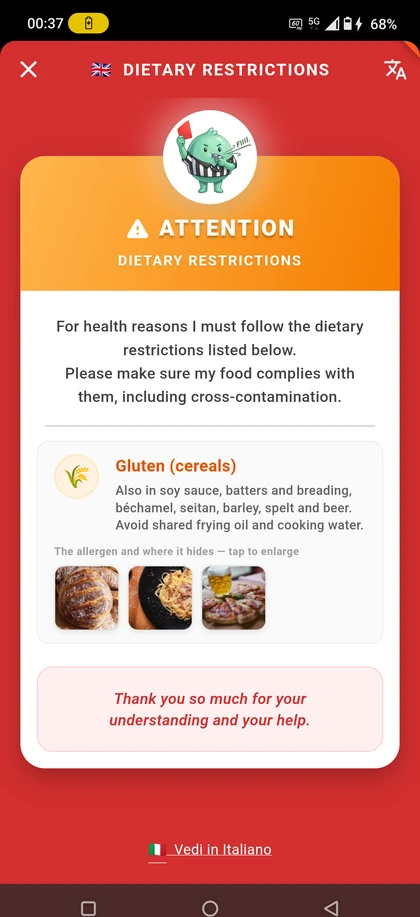This screenshot has height=917, width=420.
Task: Go back with the system back button
Action: pos(331,908)
